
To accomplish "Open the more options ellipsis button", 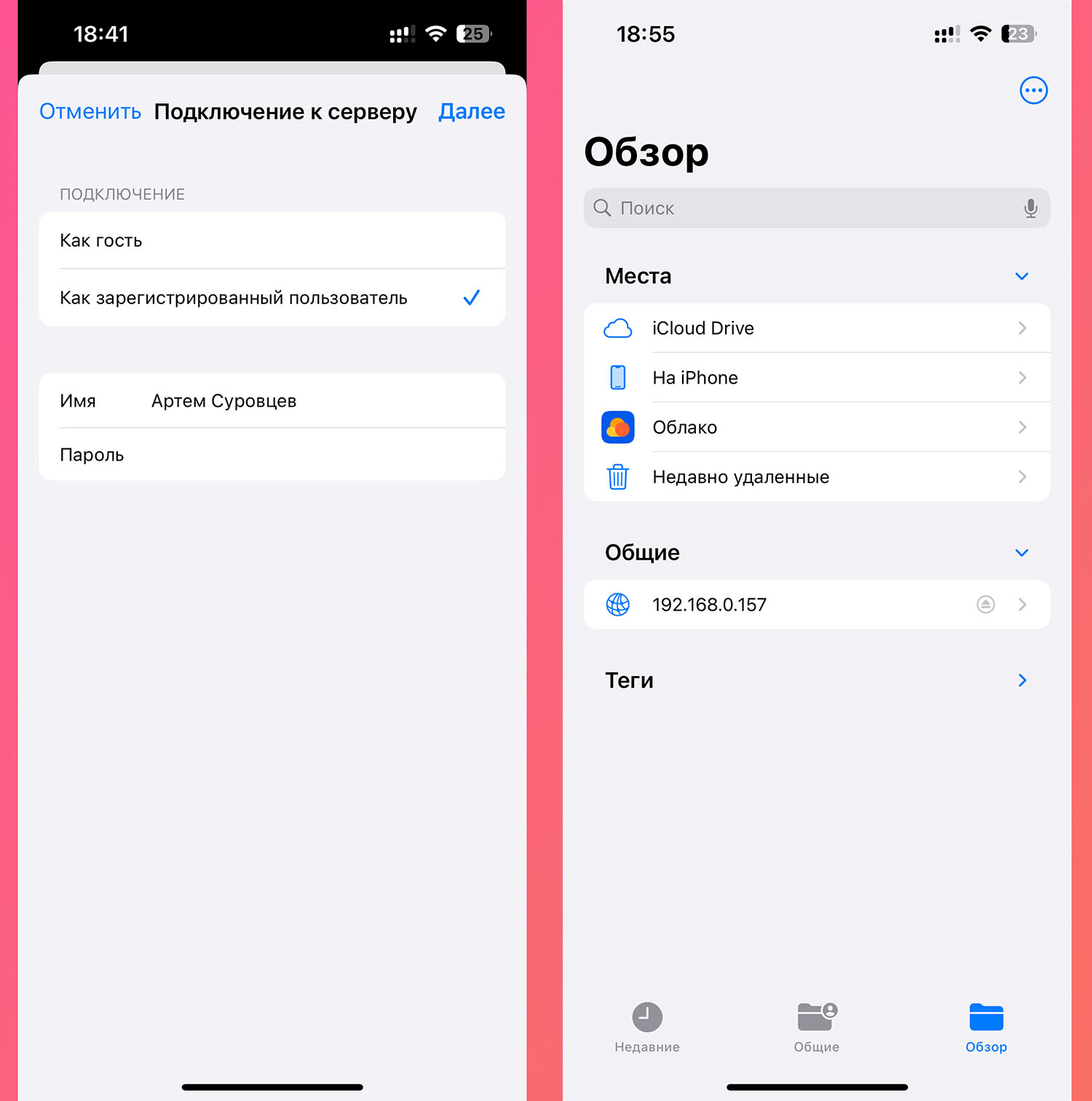I will [x=1033, y=91].
